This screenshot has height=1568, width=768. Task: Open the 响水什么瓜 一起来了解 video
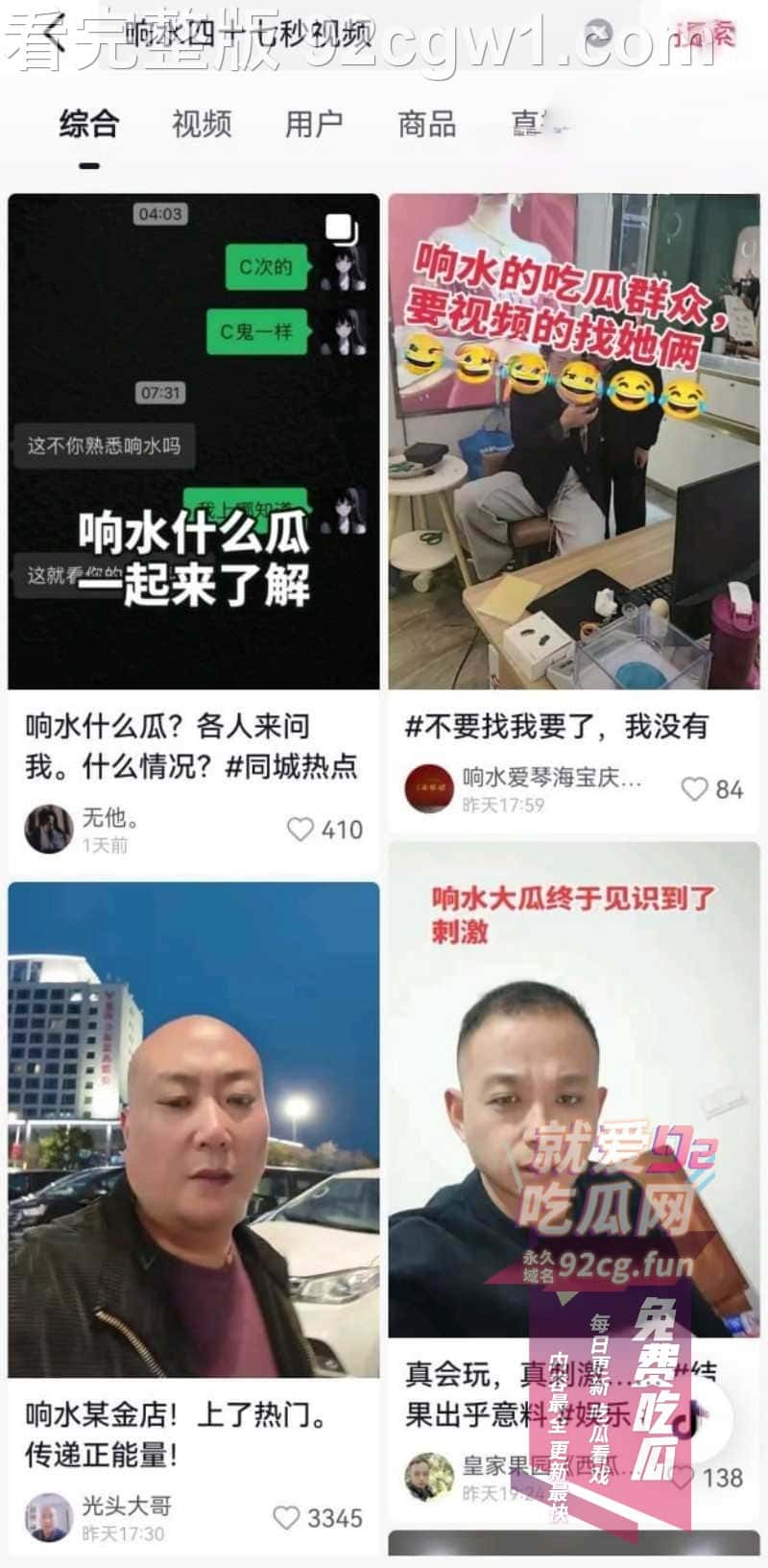click(x=194, y=442)
